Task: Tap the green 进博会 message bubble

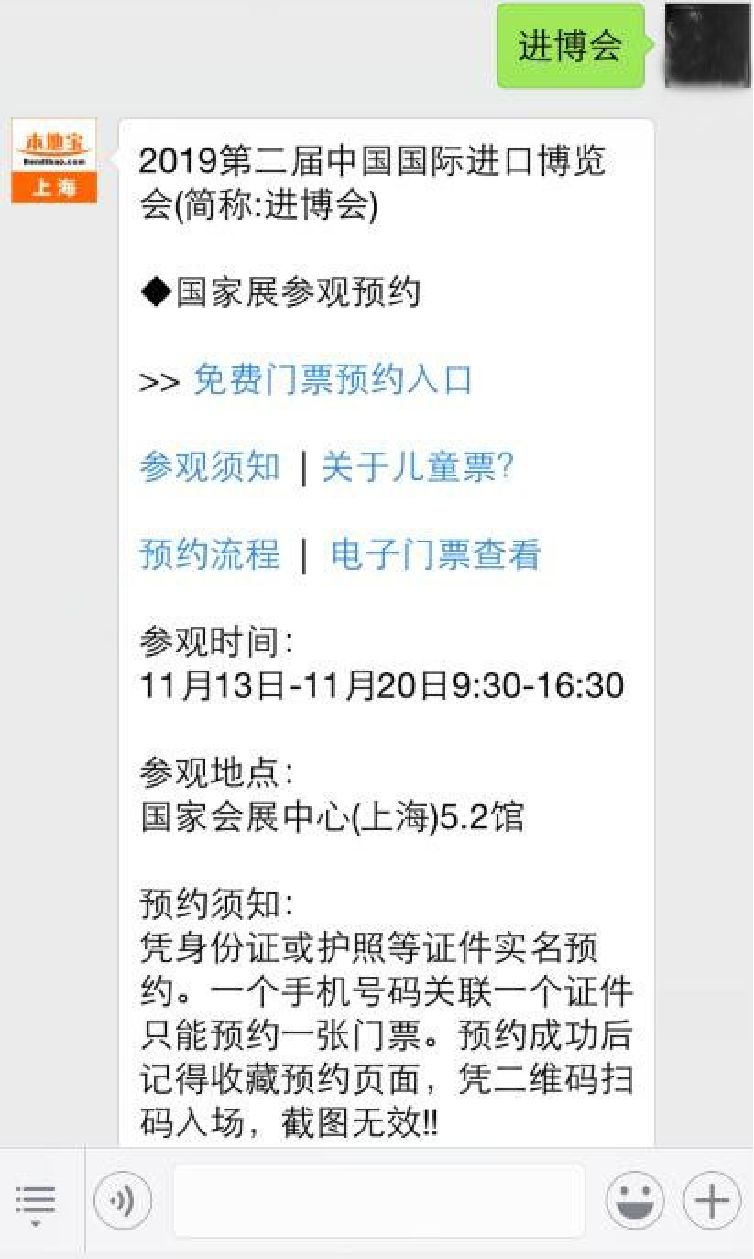Action: pos(570,45)
